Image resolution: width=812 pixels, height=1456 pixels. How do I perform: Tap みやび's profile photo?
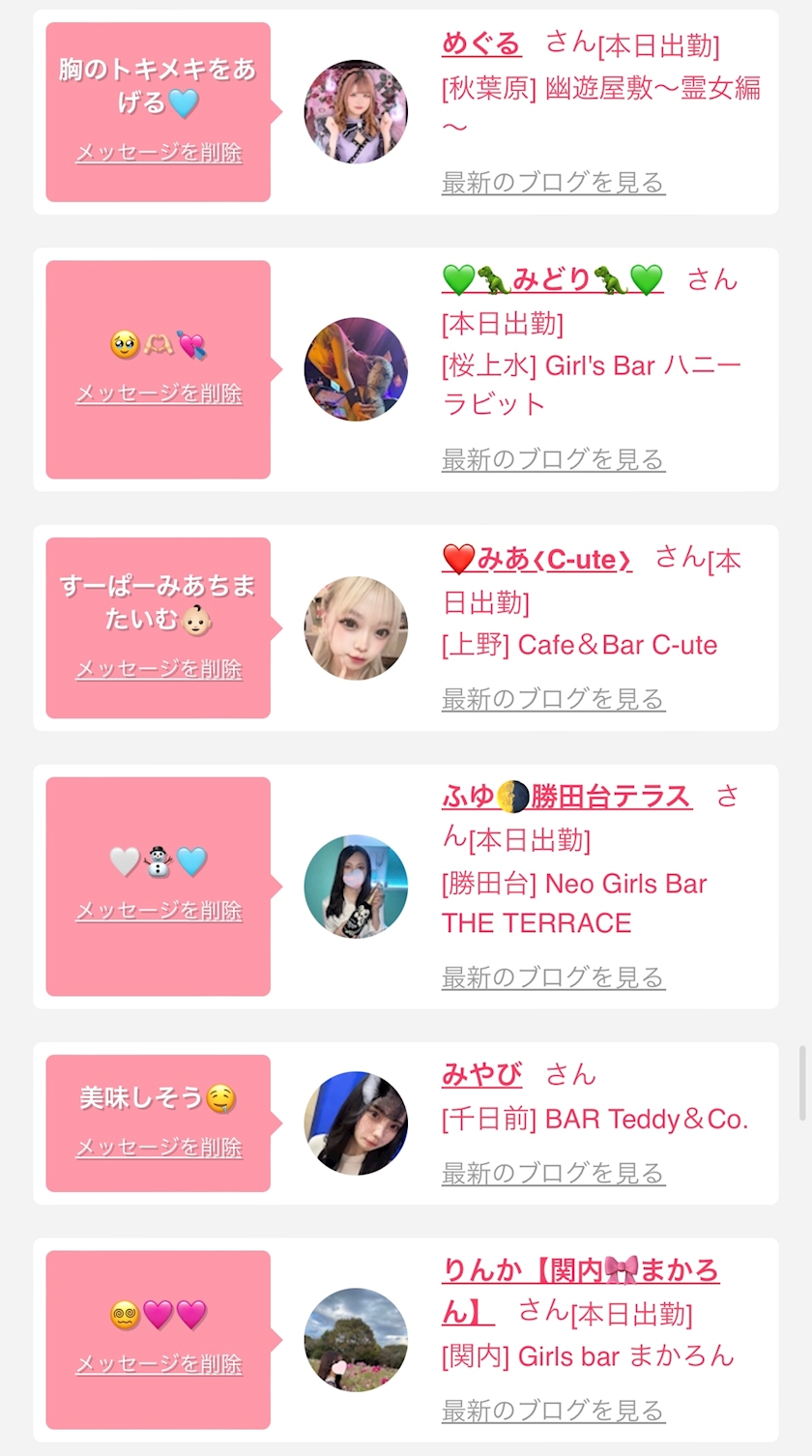coord(356,1123)
